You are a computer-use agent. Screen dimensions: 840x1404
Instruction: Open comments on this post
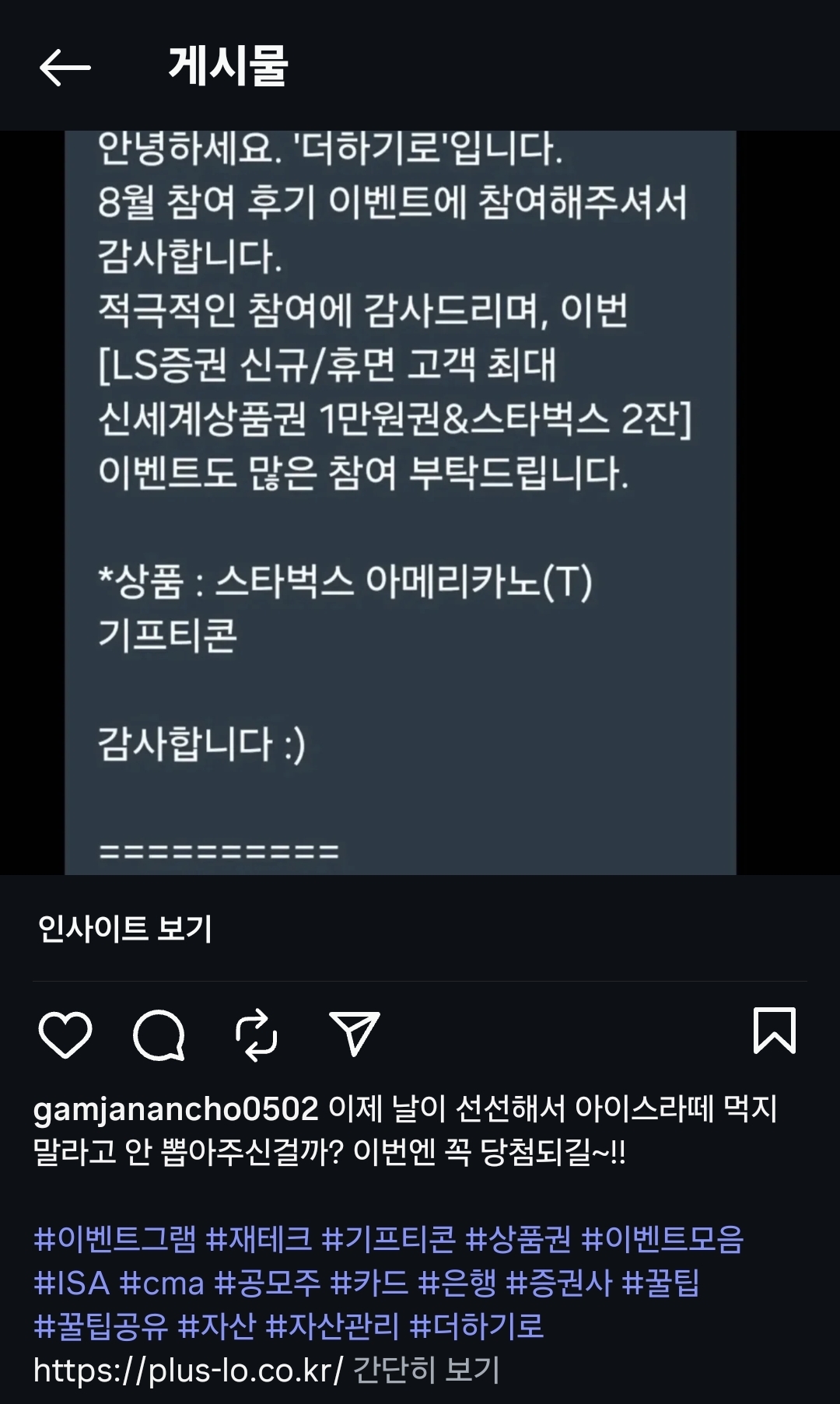159,1035
